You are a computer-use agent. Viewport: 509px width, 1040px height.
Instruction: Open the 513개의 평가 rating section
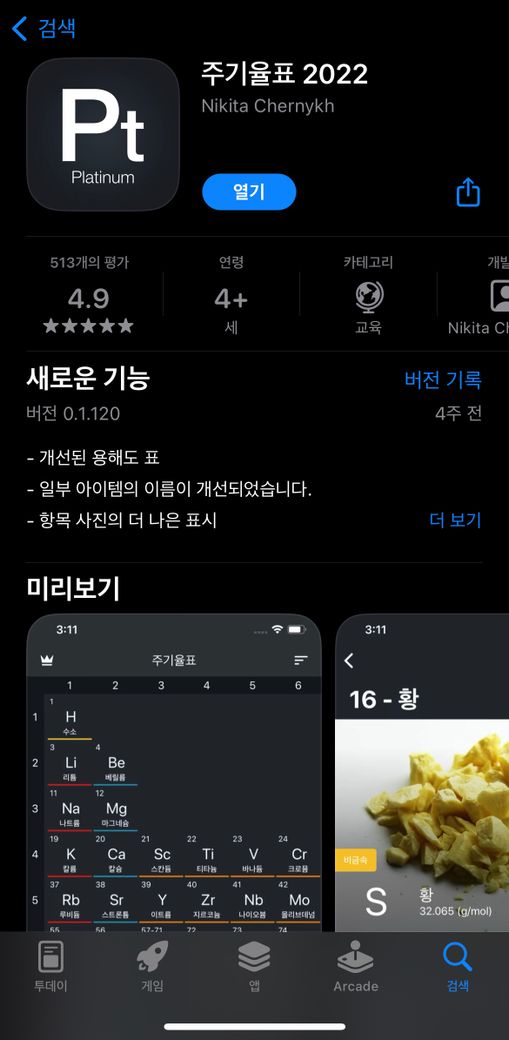tap(89, 293)
